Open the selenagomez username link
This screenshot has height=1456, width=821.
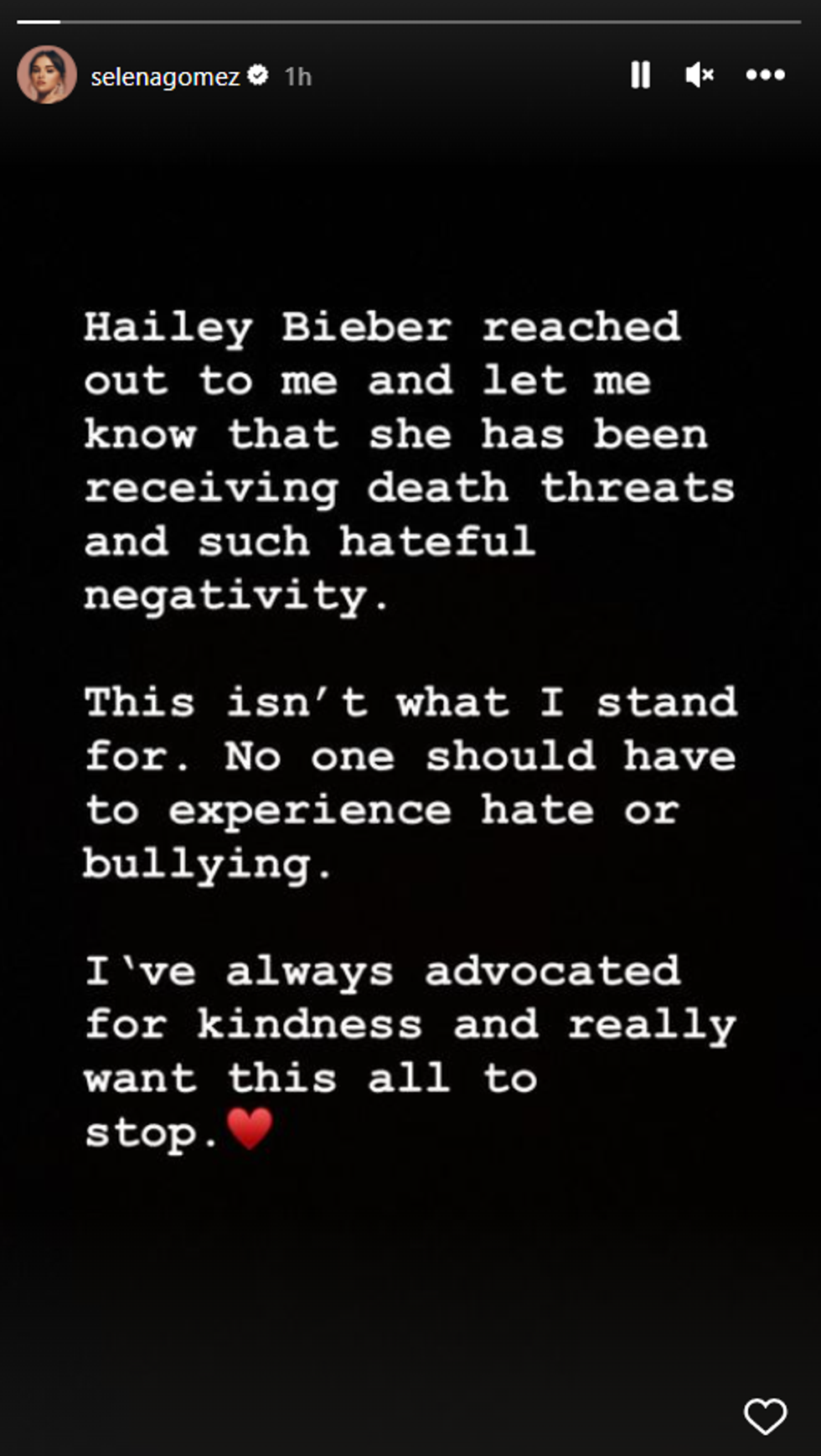coord(165,77)
